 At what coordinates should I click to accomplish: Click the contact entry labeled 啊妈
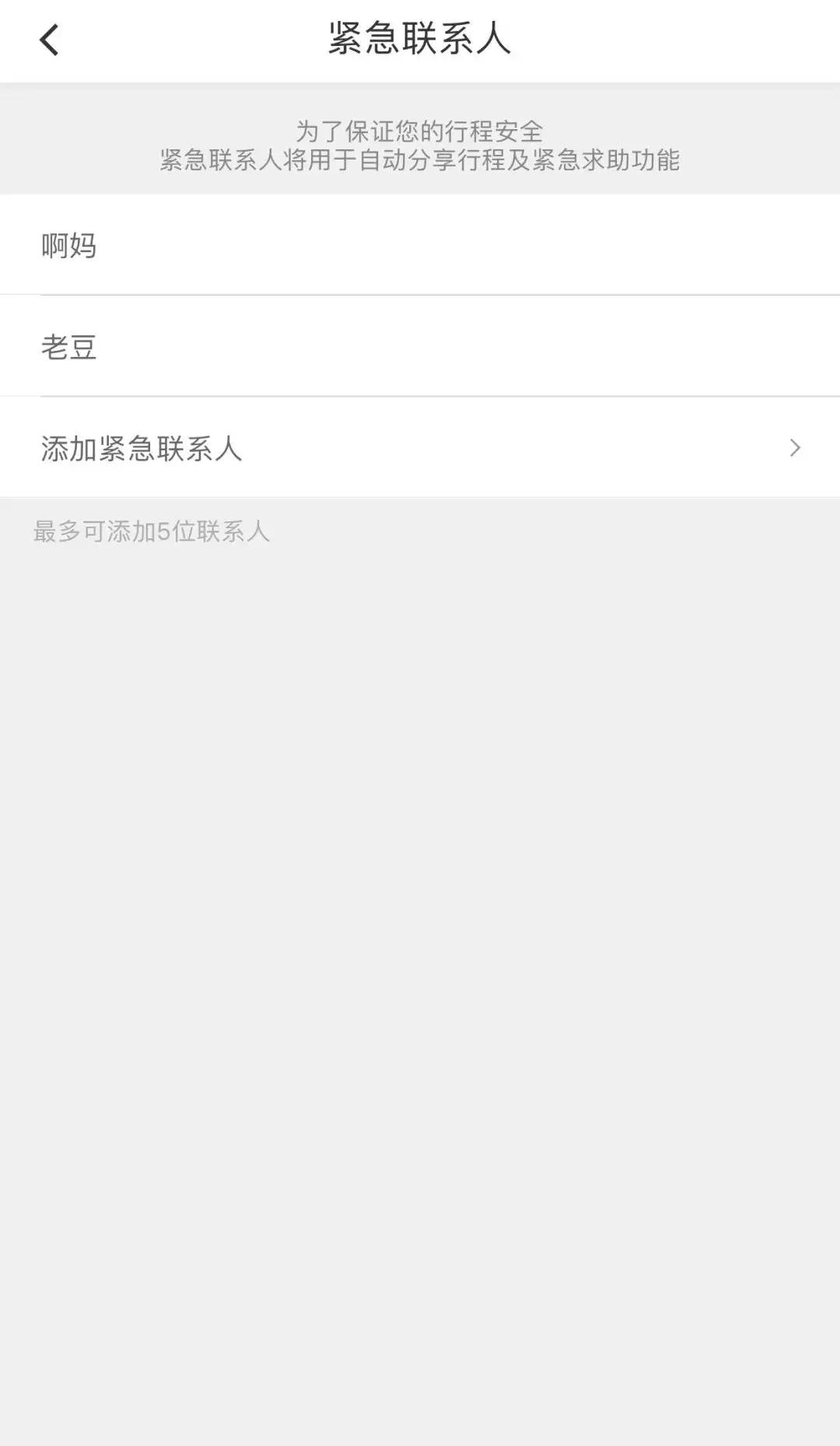click(68, 244)
